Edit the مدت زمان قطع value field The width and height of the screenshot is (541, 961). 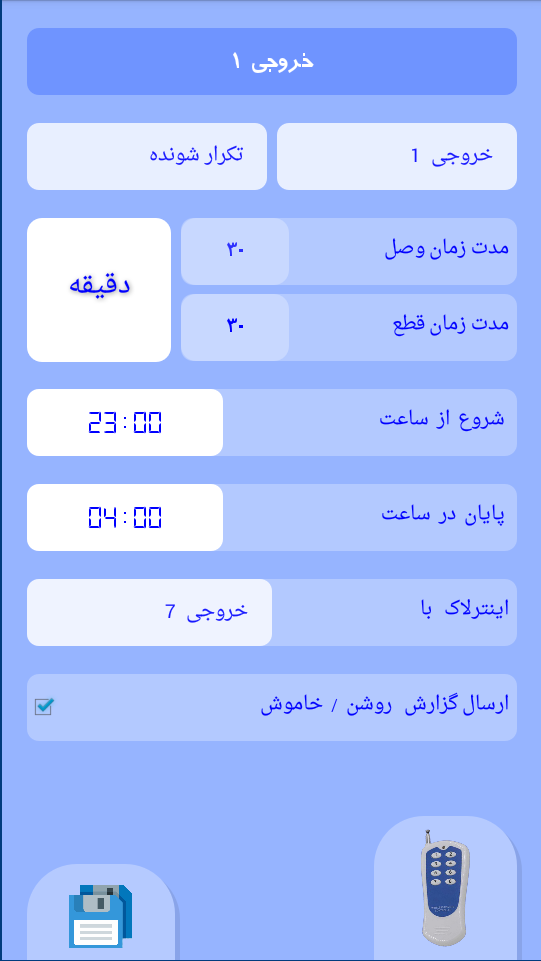tap(235, 327)
